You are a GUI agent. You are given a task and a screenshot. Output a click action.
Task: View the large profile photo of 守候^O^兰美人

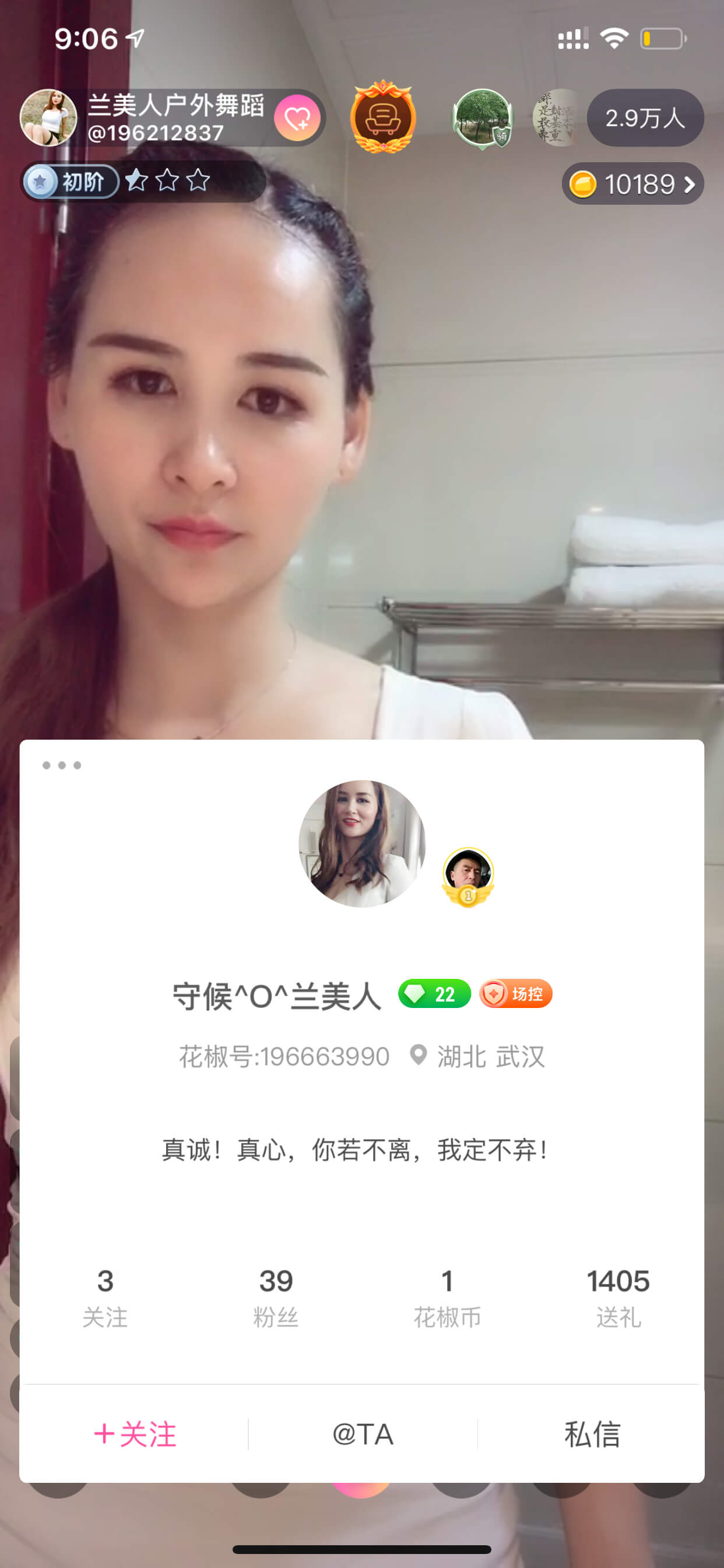click(x=362, y=843)
